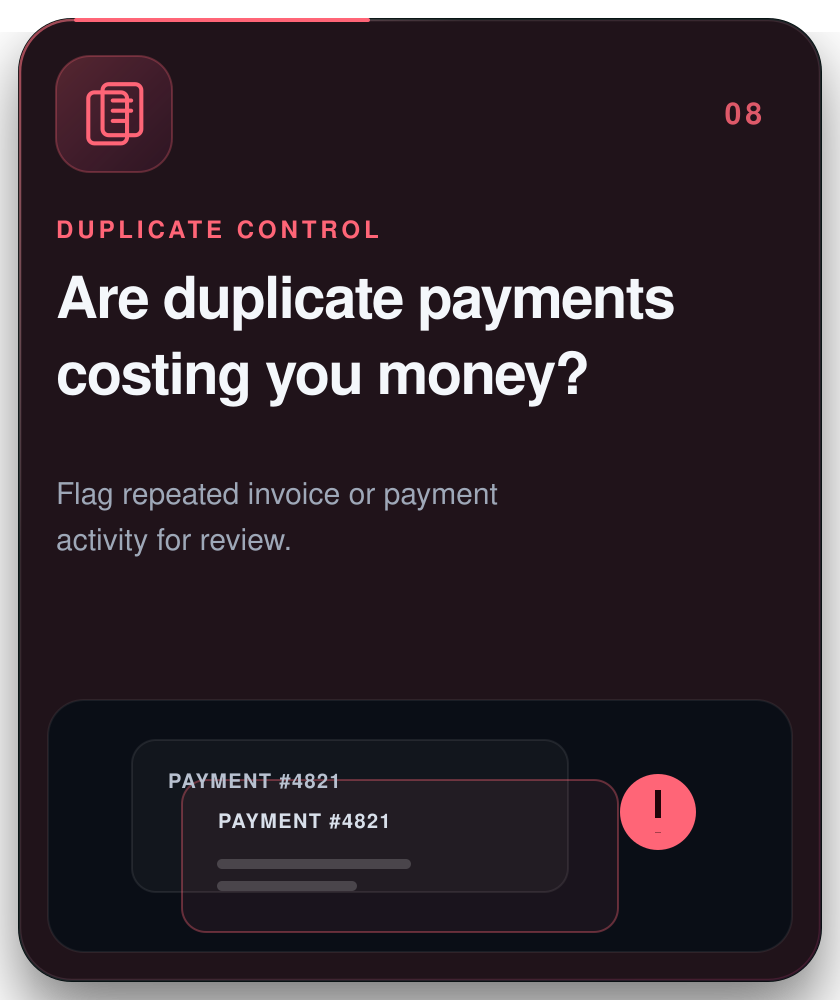Open the Duplicate Control card
The height and width of the screenshot is (1000, 840).
420,500
